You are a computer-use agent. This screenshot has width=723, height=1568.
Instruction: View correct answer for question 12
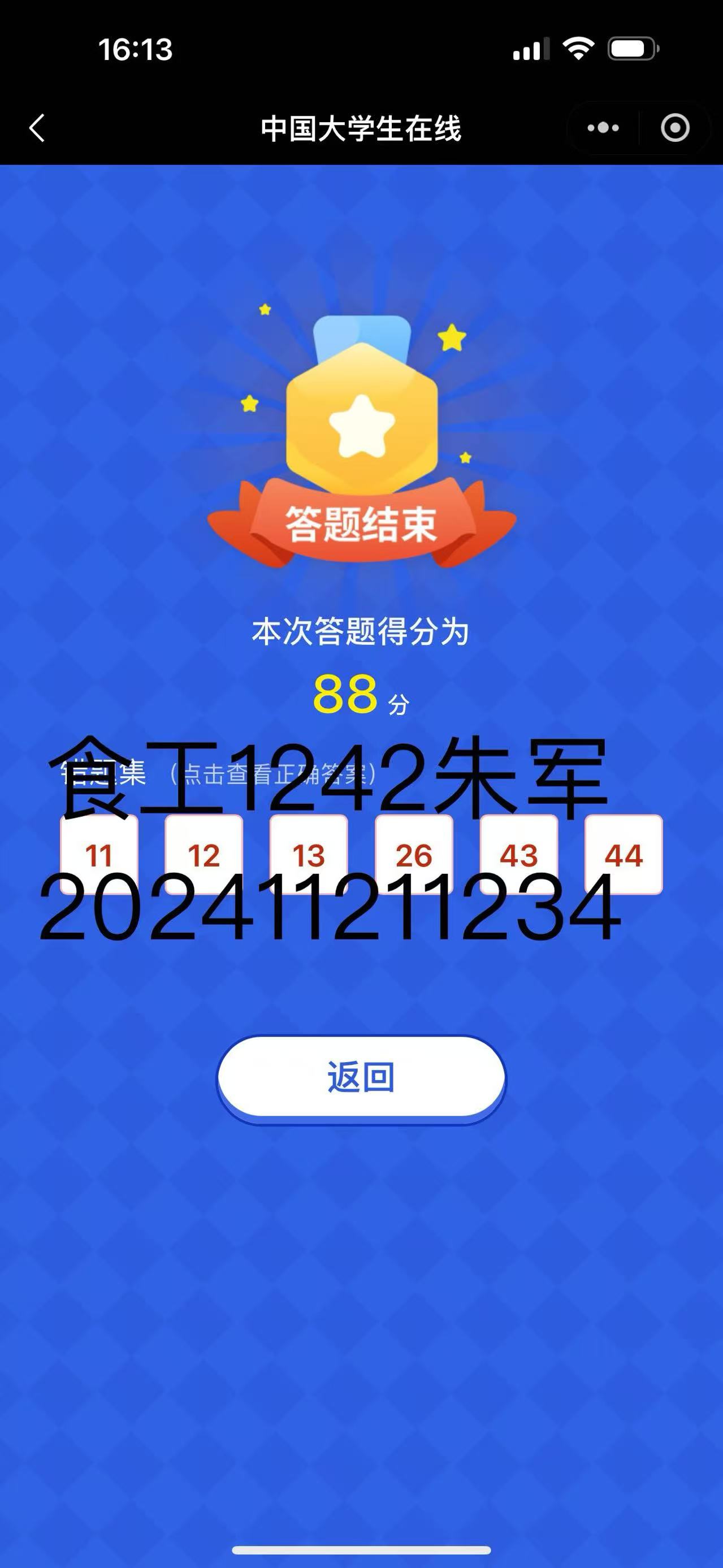pos(204,854)
